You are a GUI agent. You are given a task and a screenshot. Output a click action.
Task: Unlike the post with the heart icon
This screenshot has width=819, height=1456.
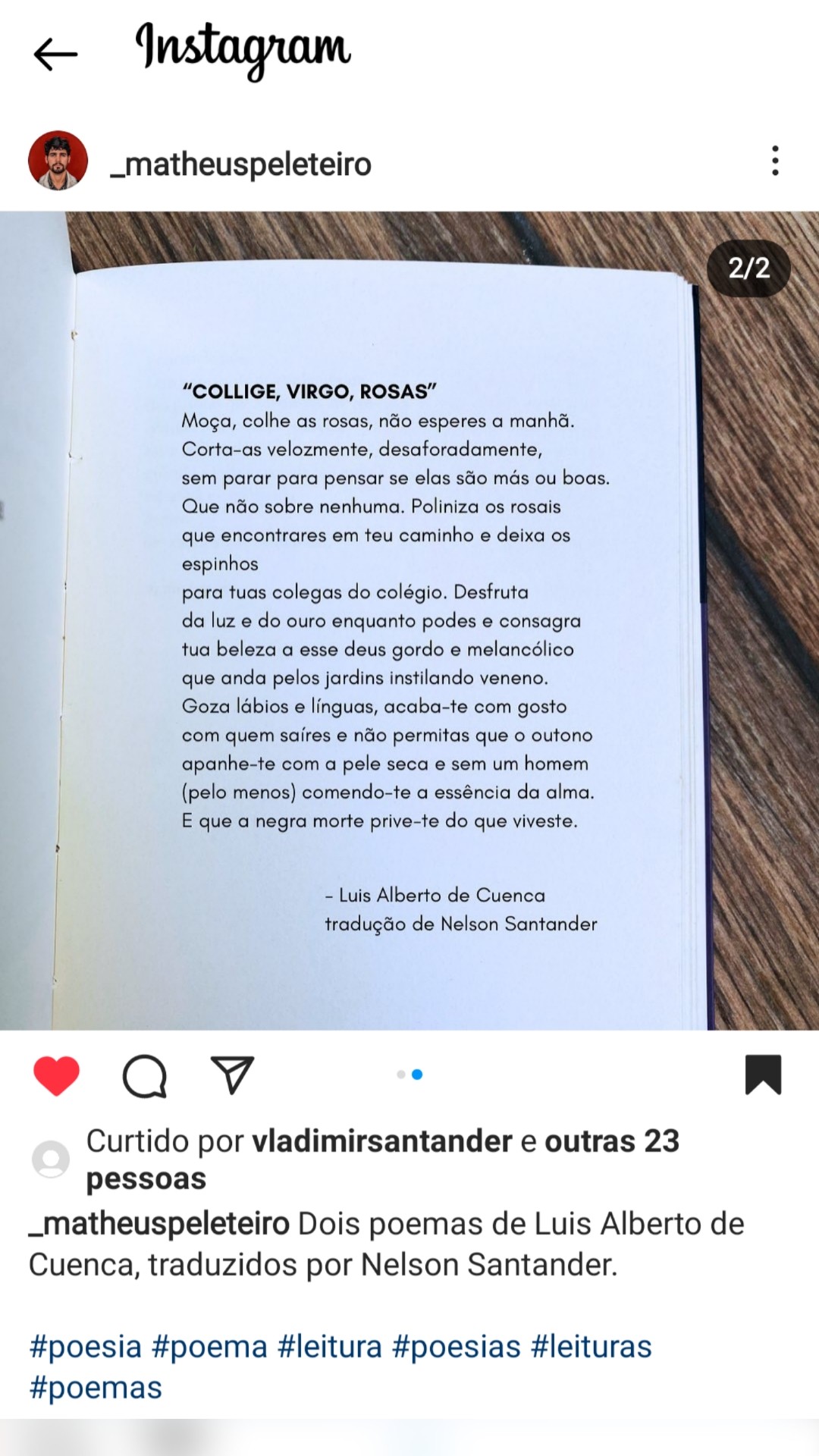56,1075
